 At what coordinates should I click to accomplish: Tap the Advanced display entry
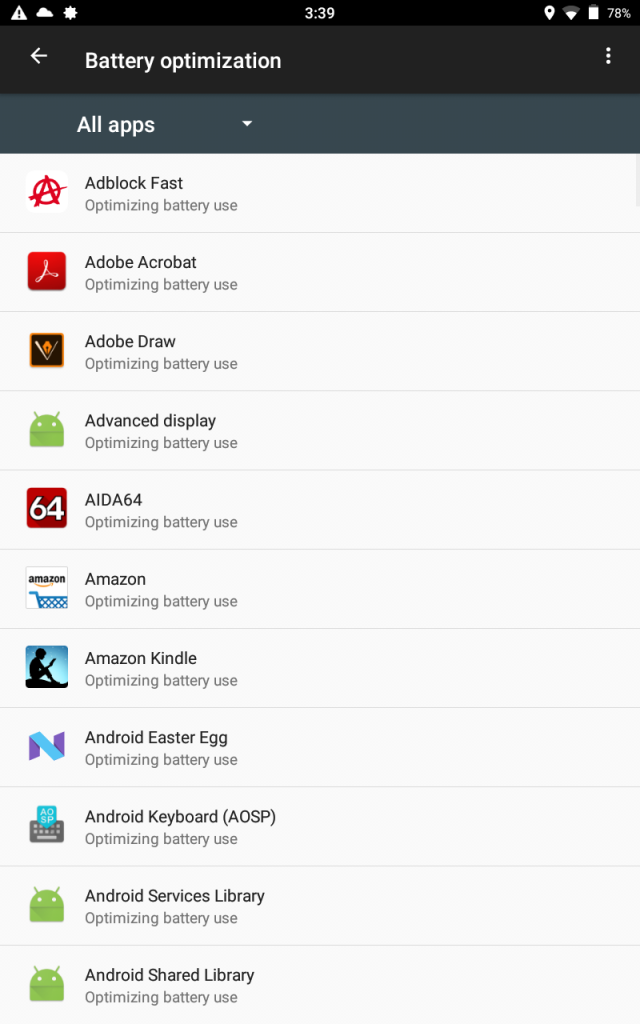(x=320, y=431)
